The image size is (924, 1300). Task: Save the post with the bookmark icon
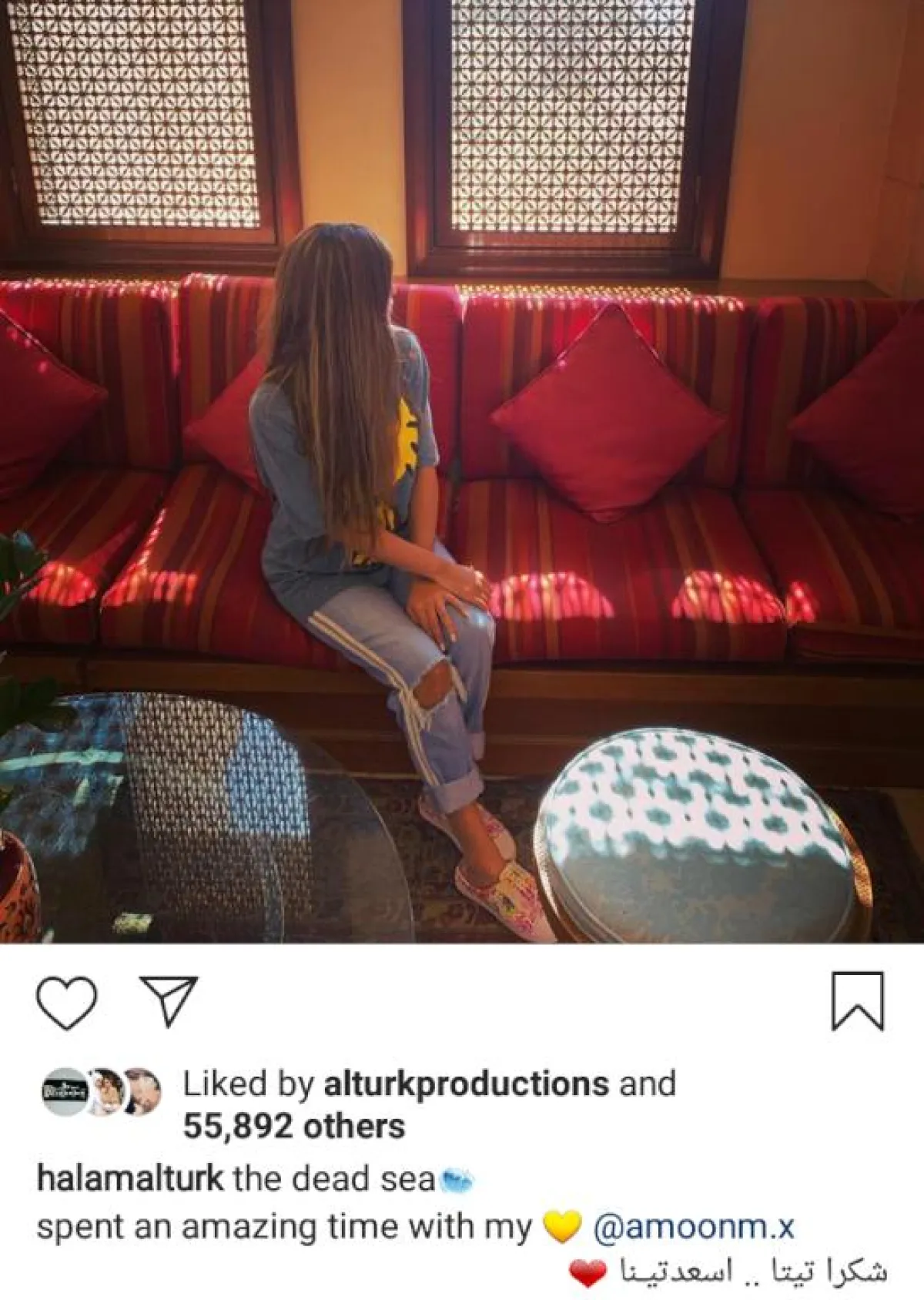[857, 1000]
